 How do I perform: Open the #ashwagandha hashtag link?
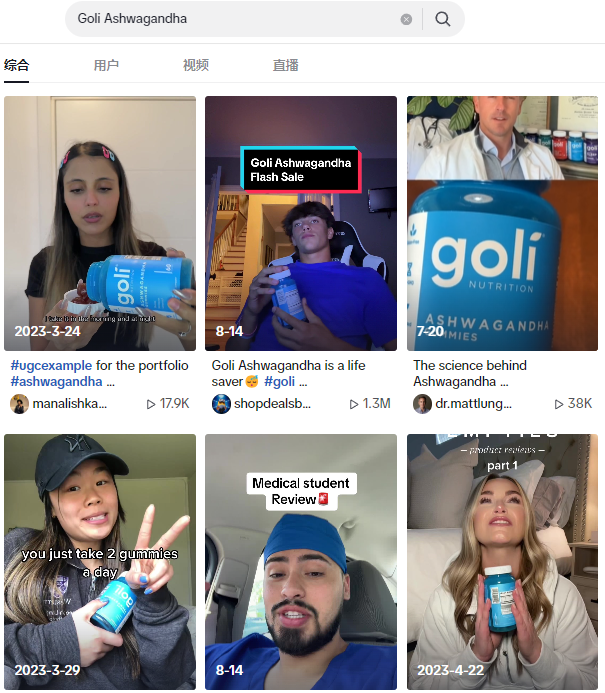coord(56,382)
